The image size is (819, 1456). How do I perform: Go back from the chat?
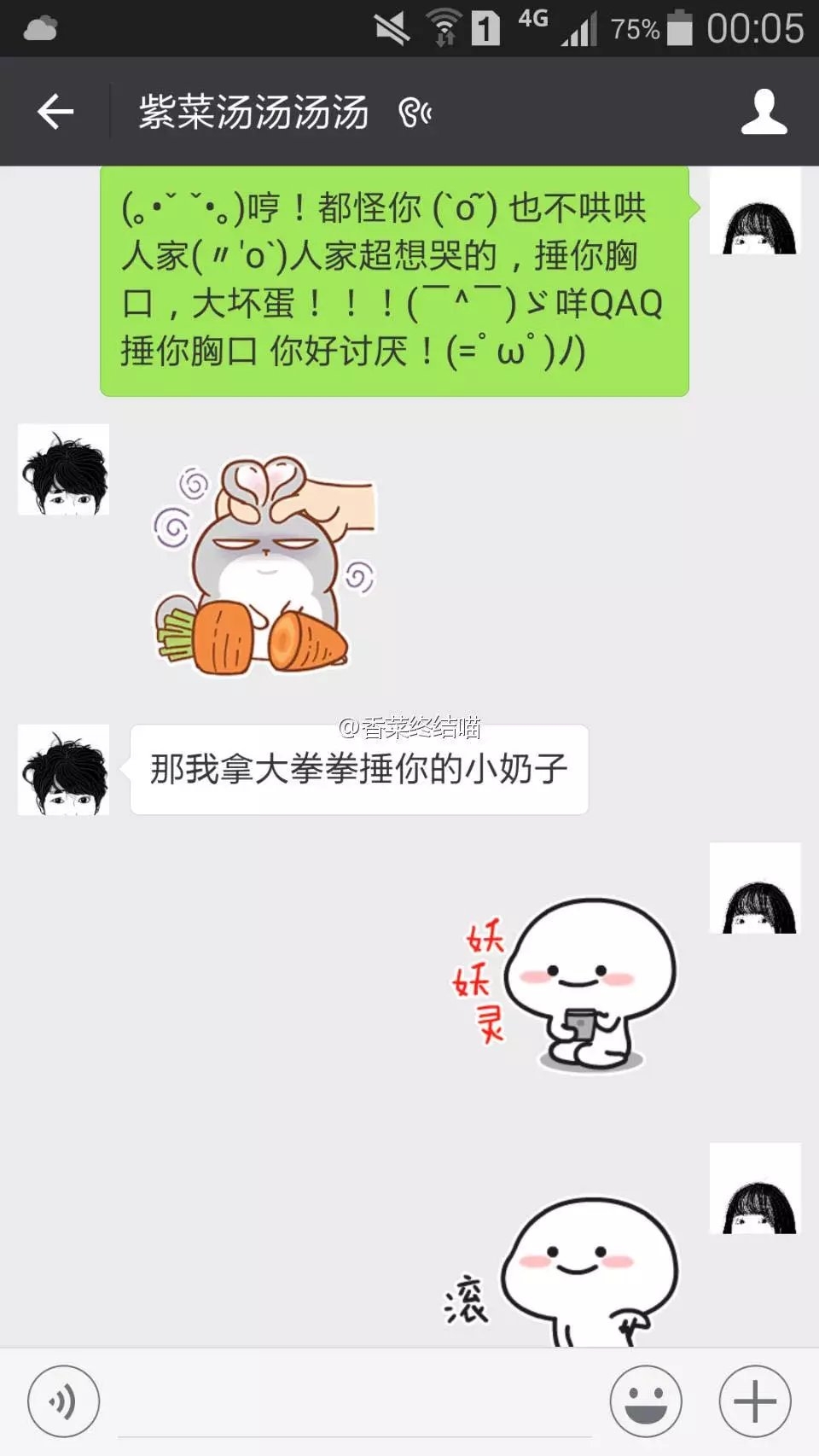[x=55, y=112]
